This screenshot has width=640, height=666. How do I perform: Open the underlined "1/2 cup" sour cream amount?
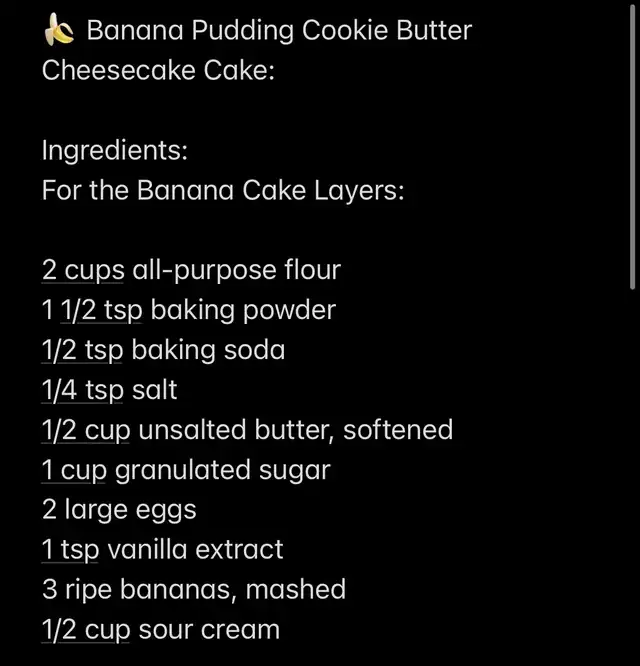tap(85, 630)
